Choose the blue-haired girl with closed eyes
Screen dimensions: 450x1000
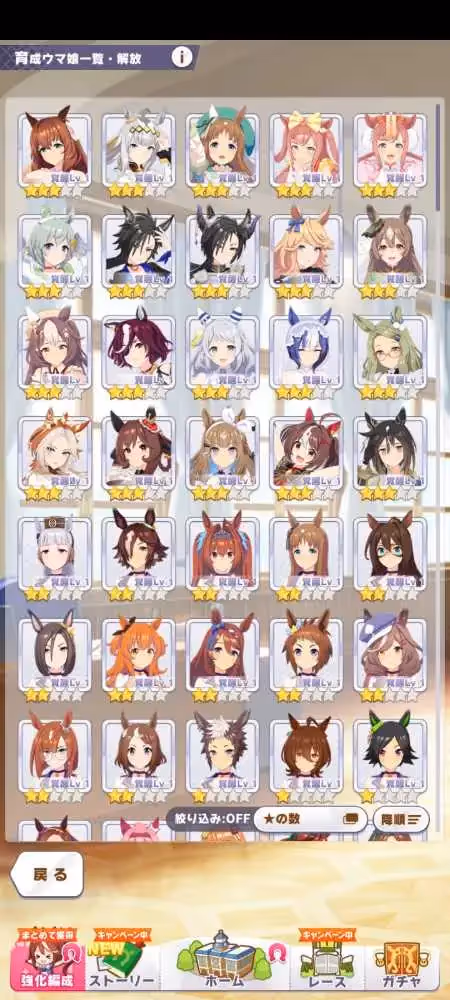click(x=306, y=352)
